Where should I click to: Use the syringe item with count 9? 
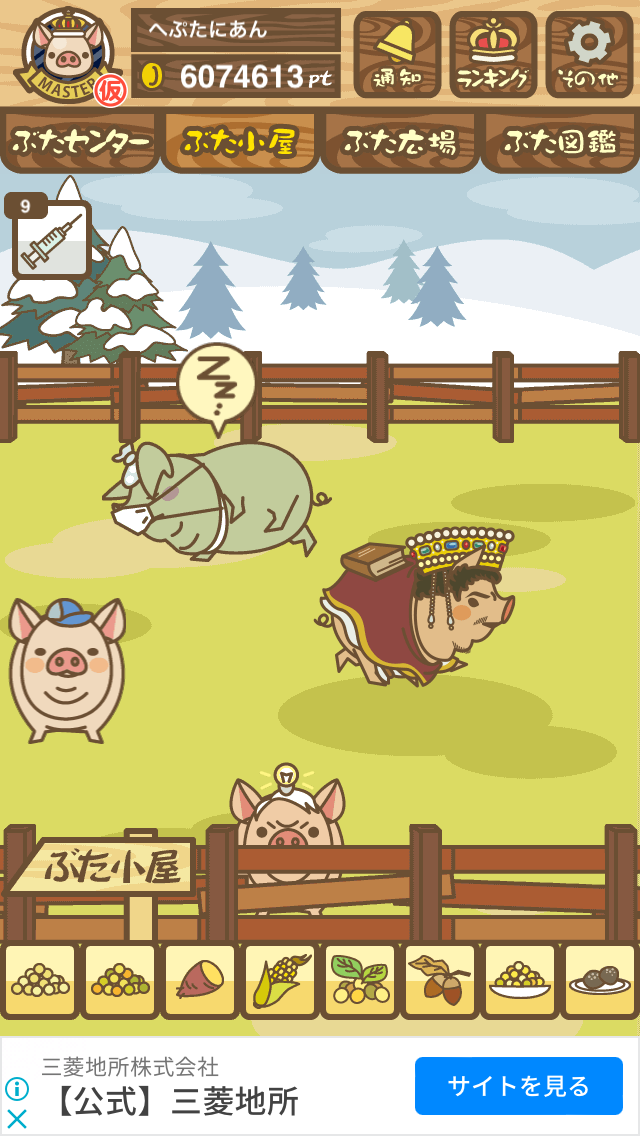pos(49,237)
